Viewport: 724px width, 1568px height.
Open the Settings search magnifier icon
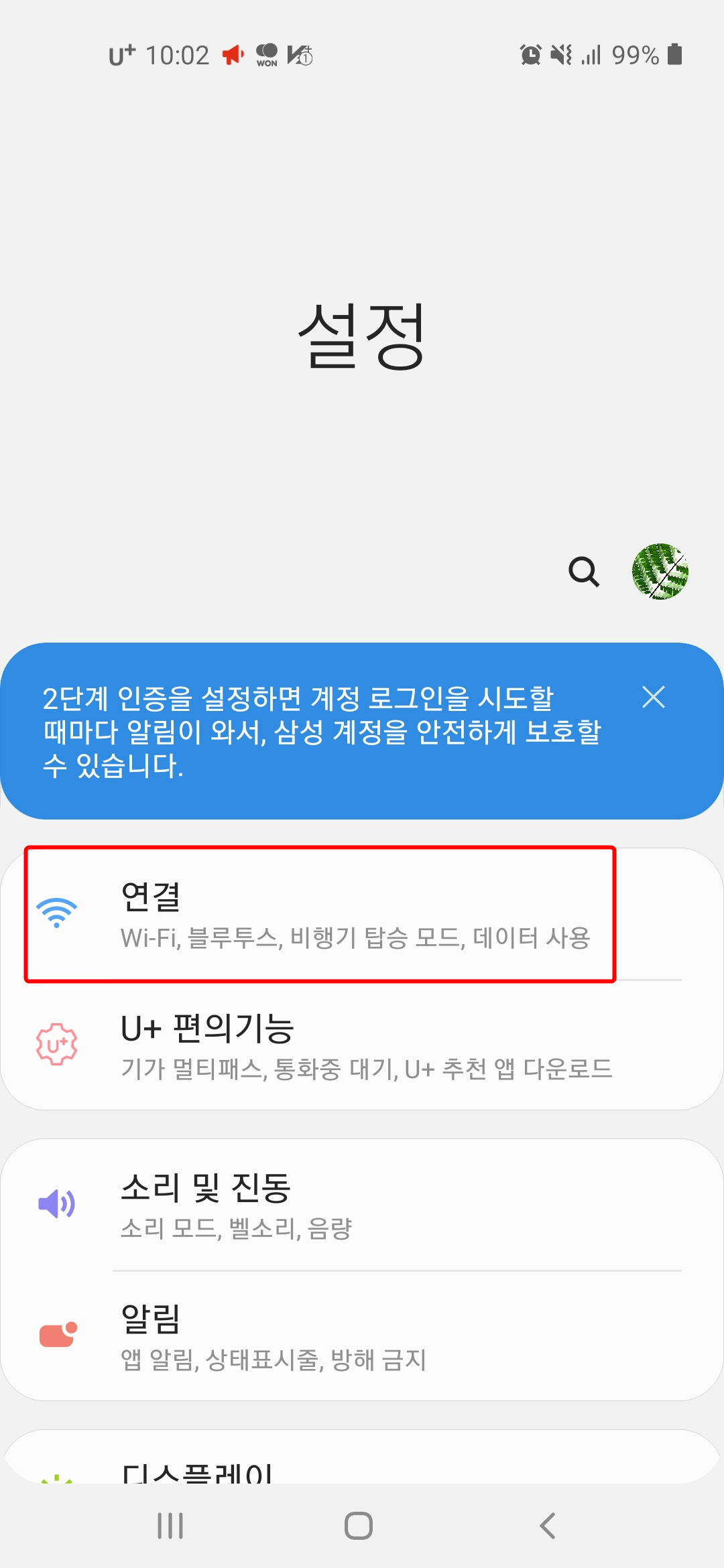[585, 572]
